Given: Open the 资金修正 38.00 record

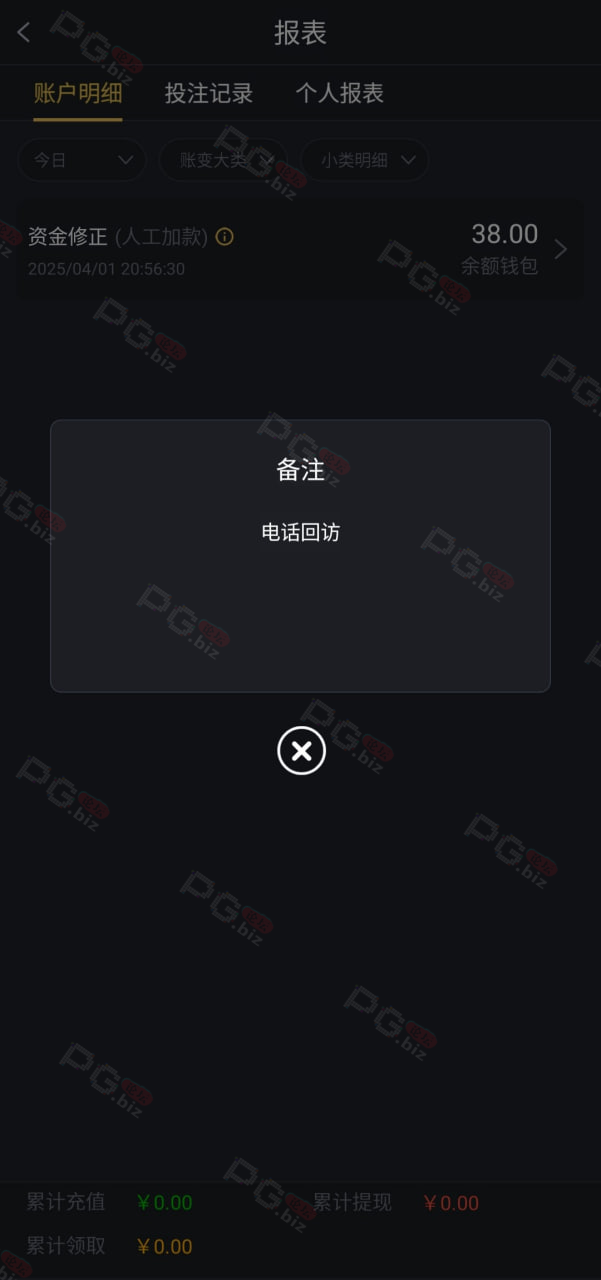Looking at the screenshot, I should click(x=299, y=250).
